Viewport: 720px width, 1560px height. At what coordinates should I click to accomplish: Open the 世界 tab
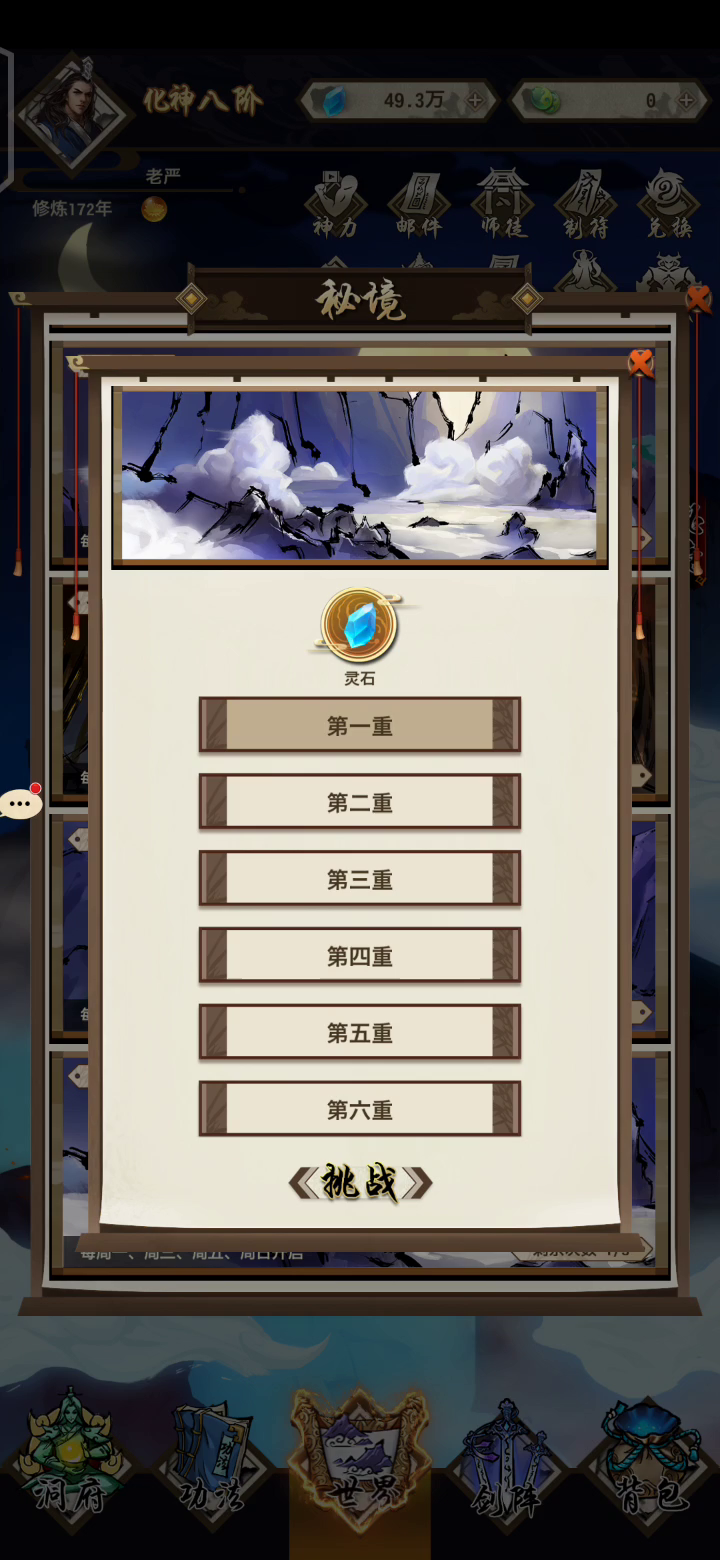(x=360, y=1460)
